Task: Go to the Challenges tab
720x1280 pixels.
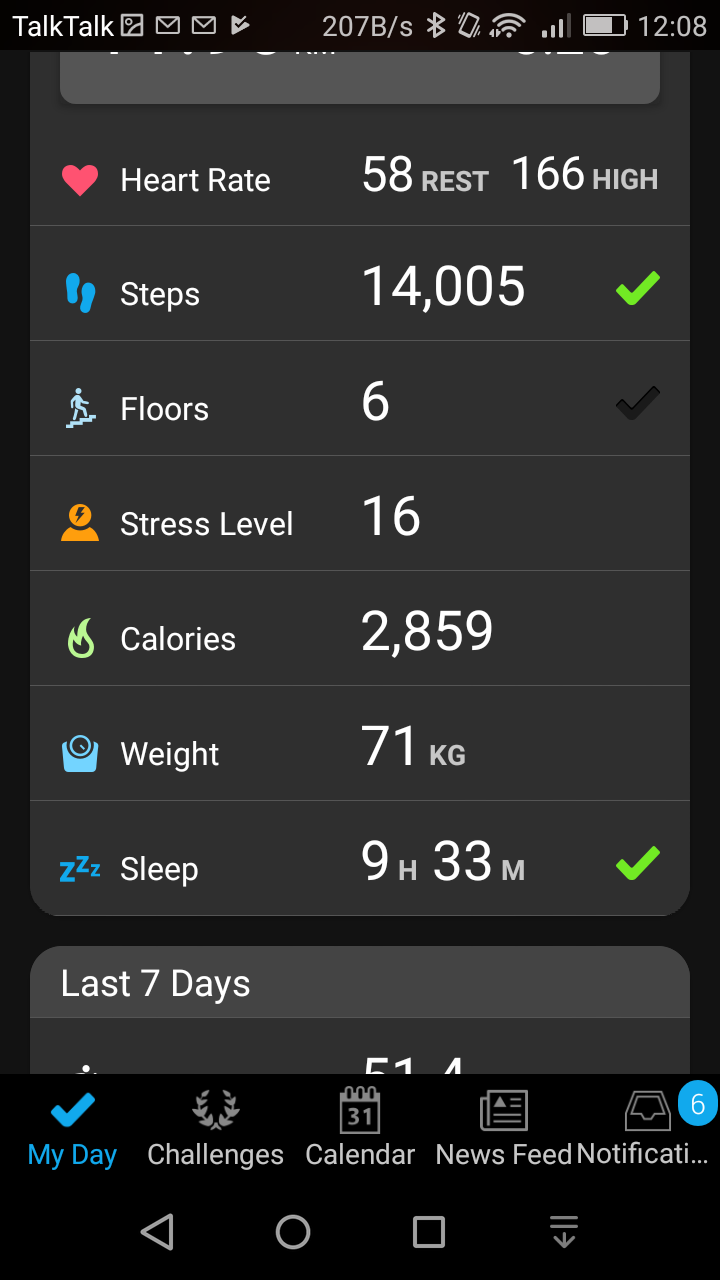Action: pyautogui.click(x=215, y=1130)
